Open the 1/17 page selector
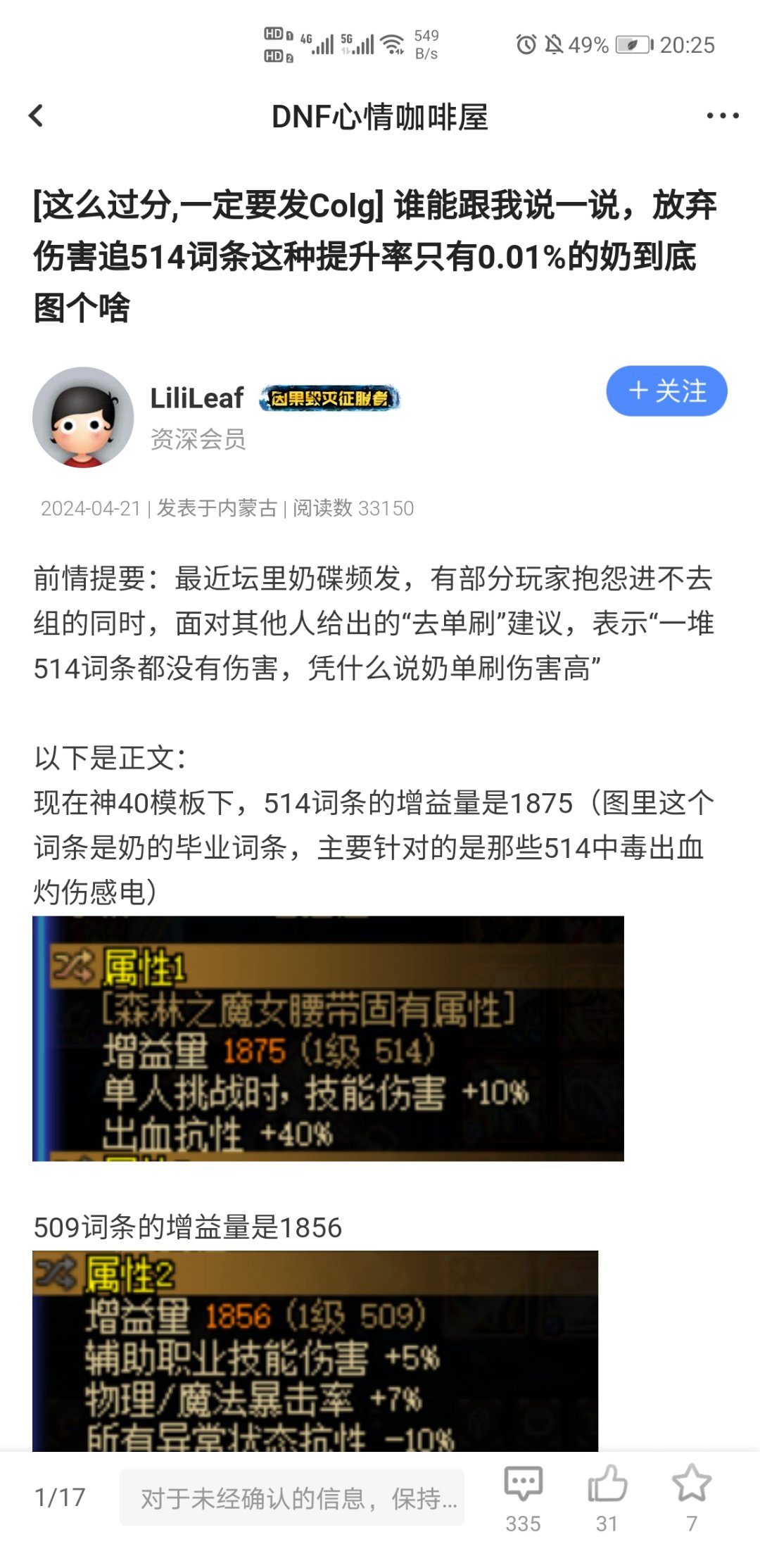This screenshot has width=760, height=1568. (x=60, y=1498)
